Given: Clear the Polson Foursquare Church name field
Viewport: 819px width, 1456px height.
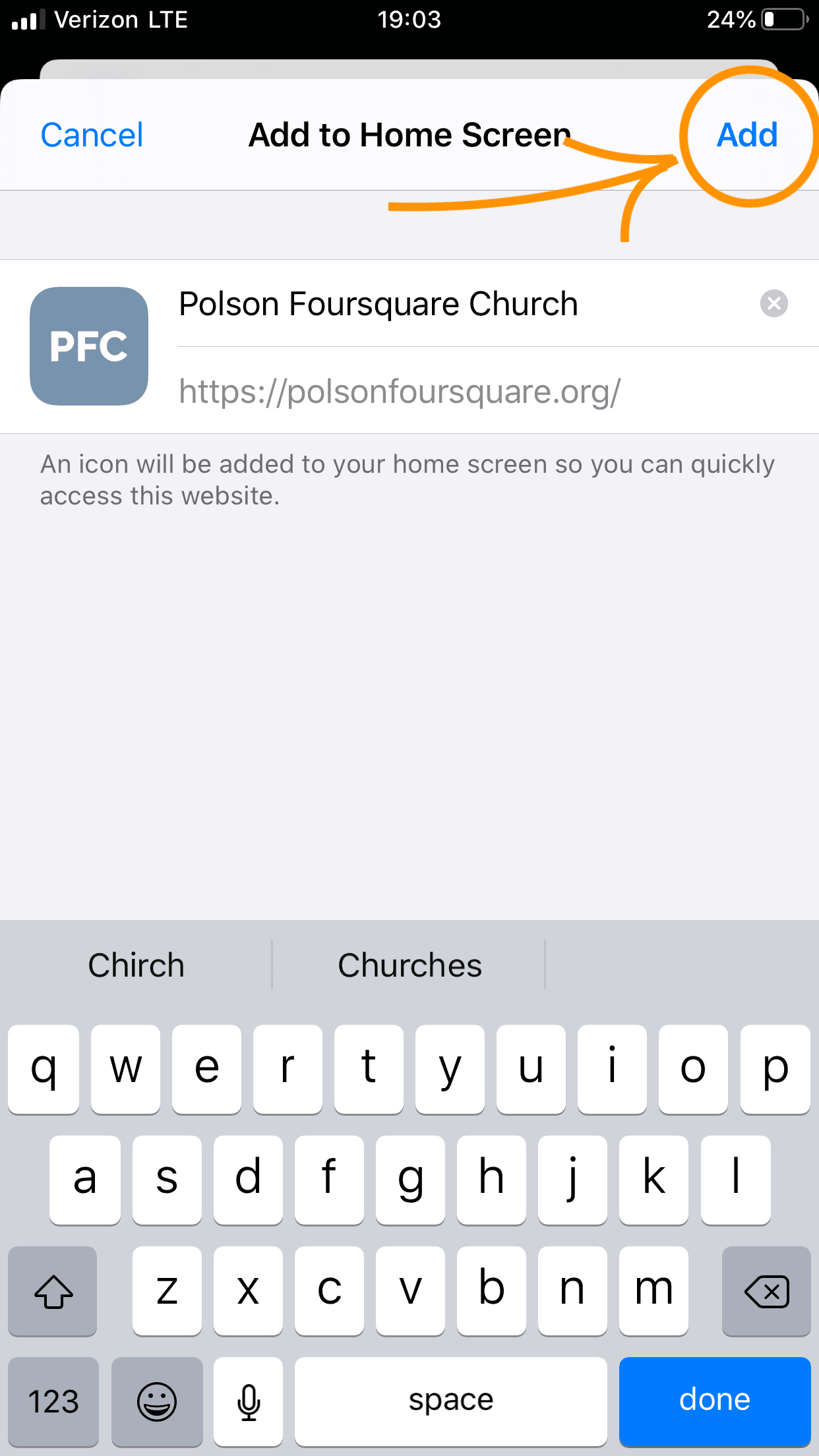Looking at the screenshot, I should coord(773,304).
